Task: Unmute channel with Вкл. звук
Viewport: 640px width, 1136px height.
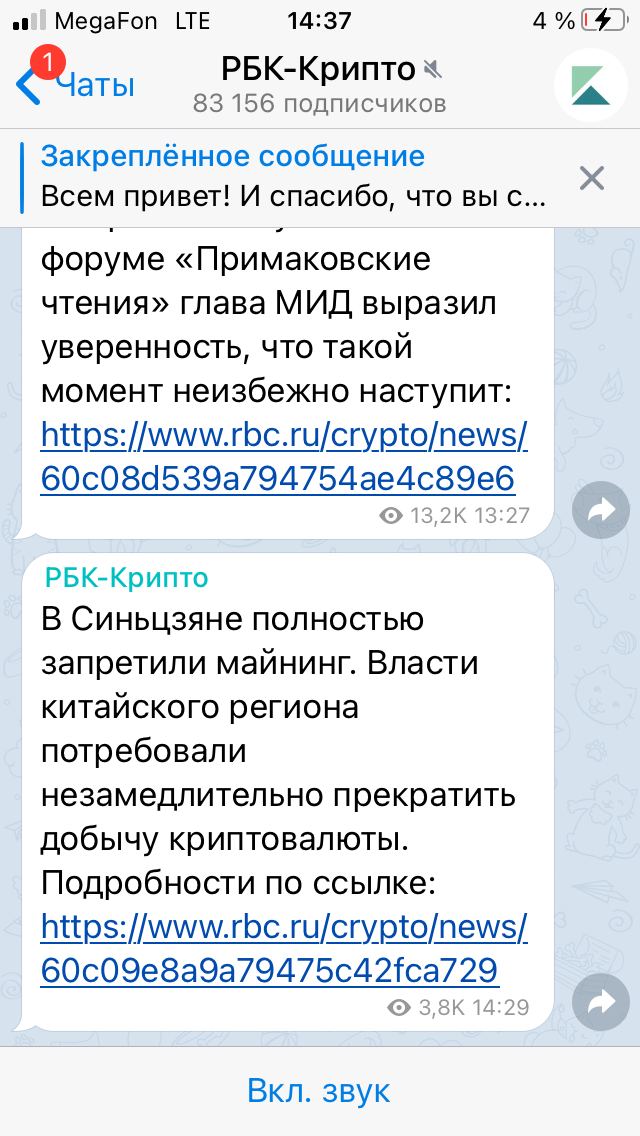Action: click(x=319, y=1091)
